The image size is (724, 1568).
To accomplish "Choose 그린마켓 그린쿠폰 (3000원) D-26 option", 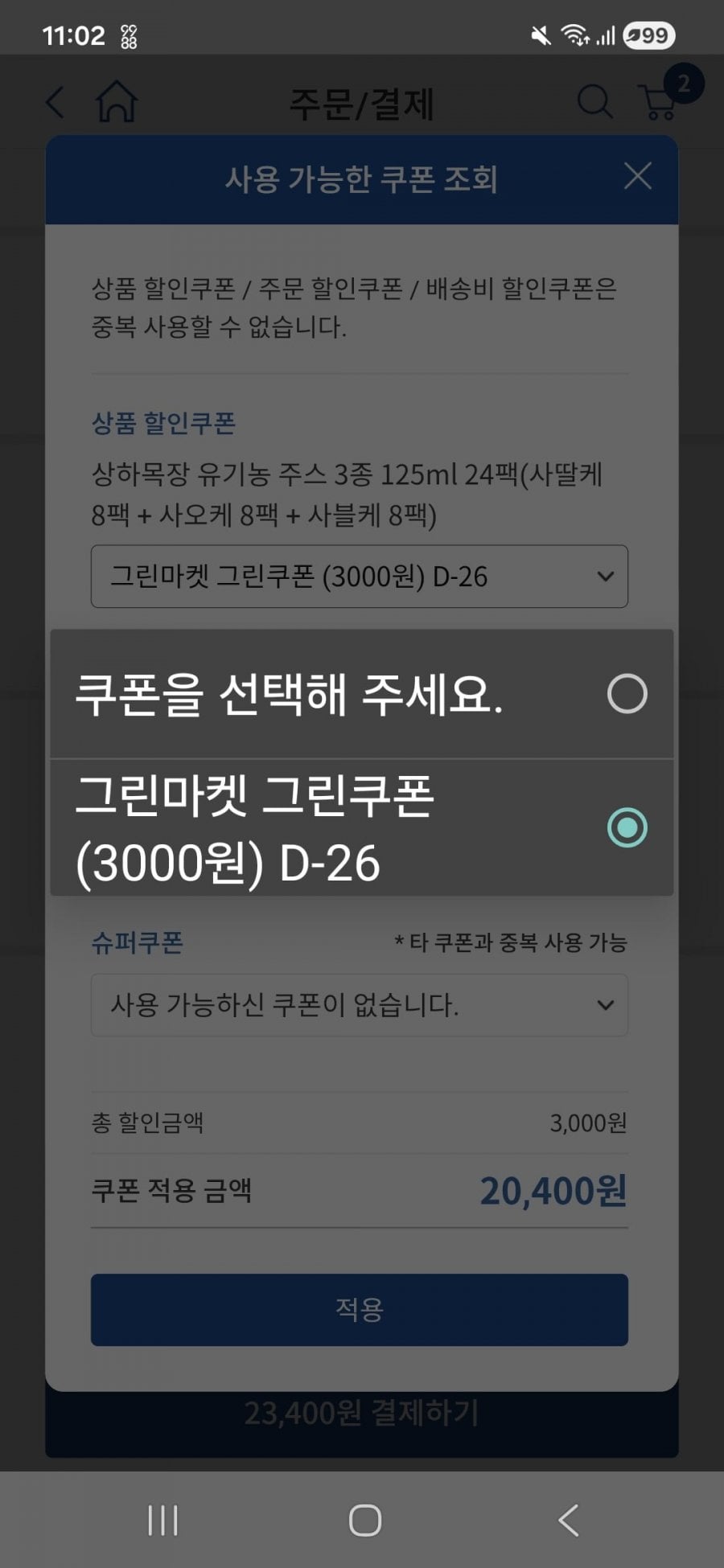I will [361, 828].
